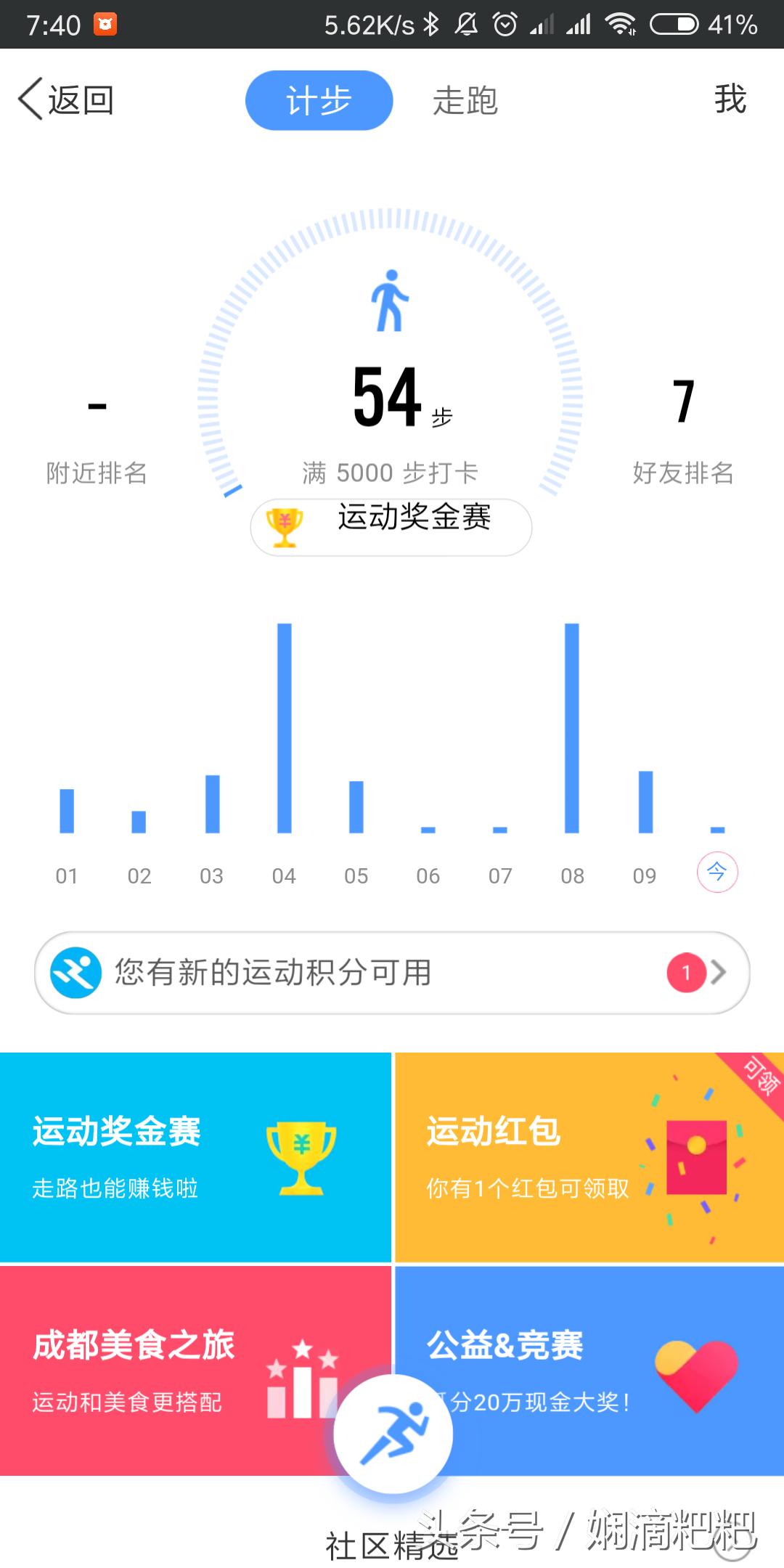Tap the yellow trophy icon on 运动奖金赛 card

(x=300, y=1154)
